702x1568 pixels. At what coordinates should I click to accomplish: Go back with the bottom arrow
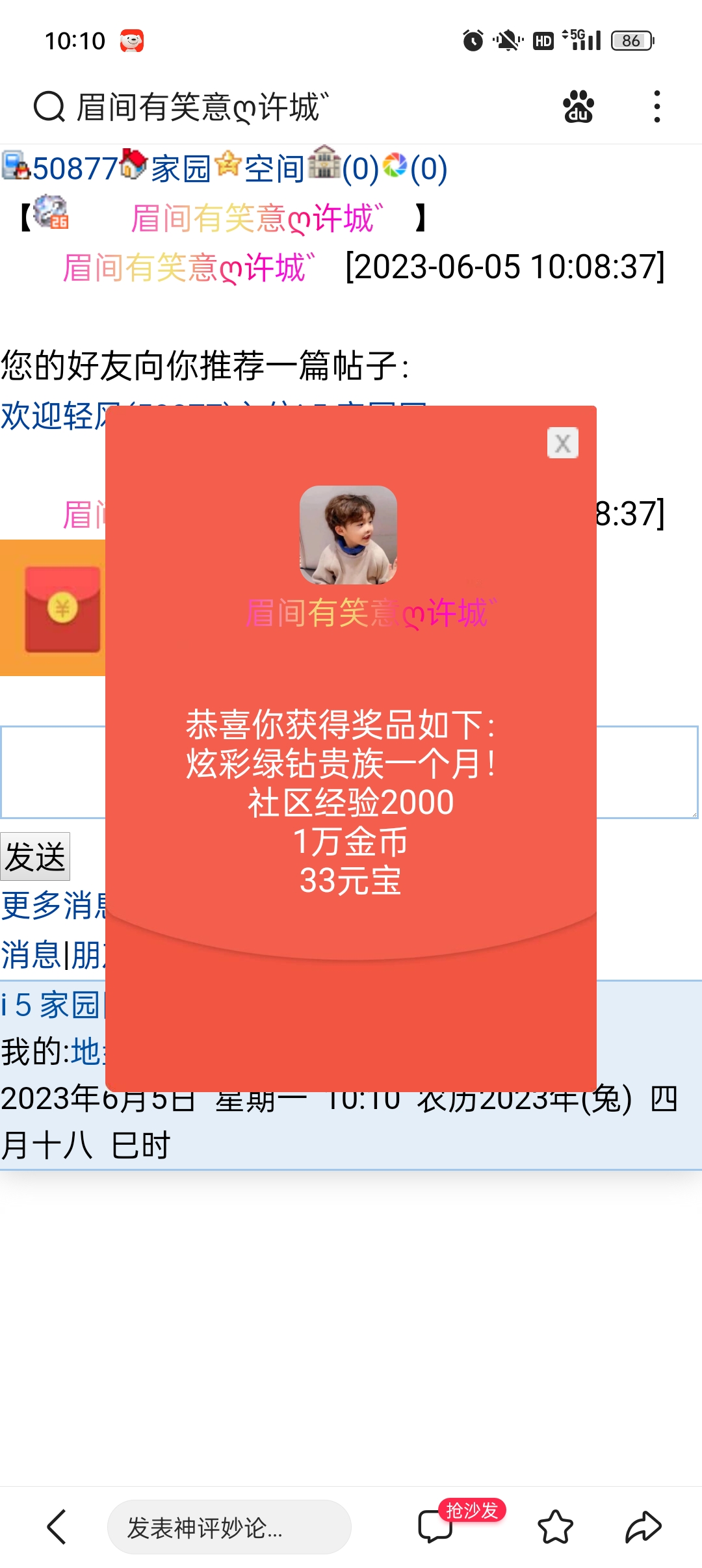(57, 1526)
